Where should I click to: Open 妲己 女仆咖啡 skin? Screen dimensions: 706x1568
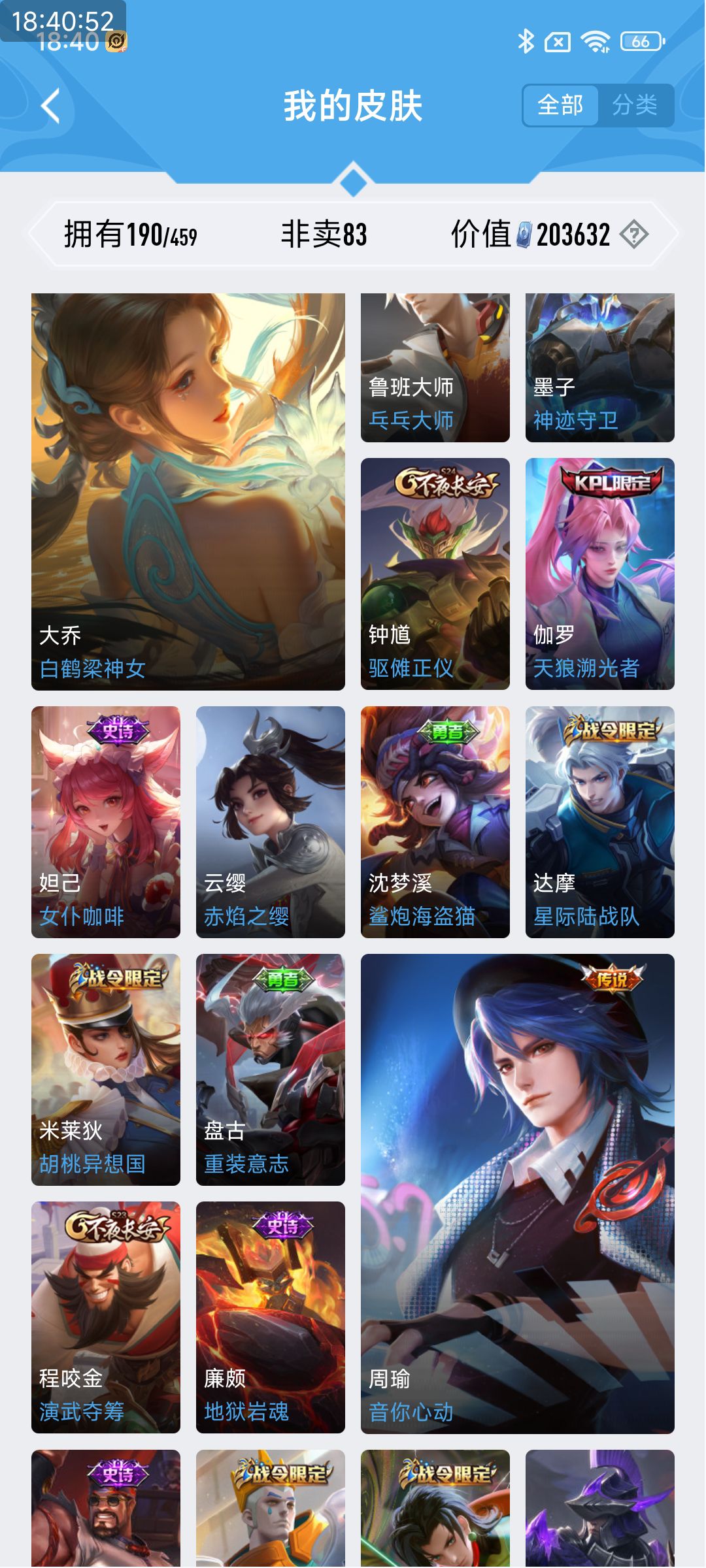coord(106,822)
